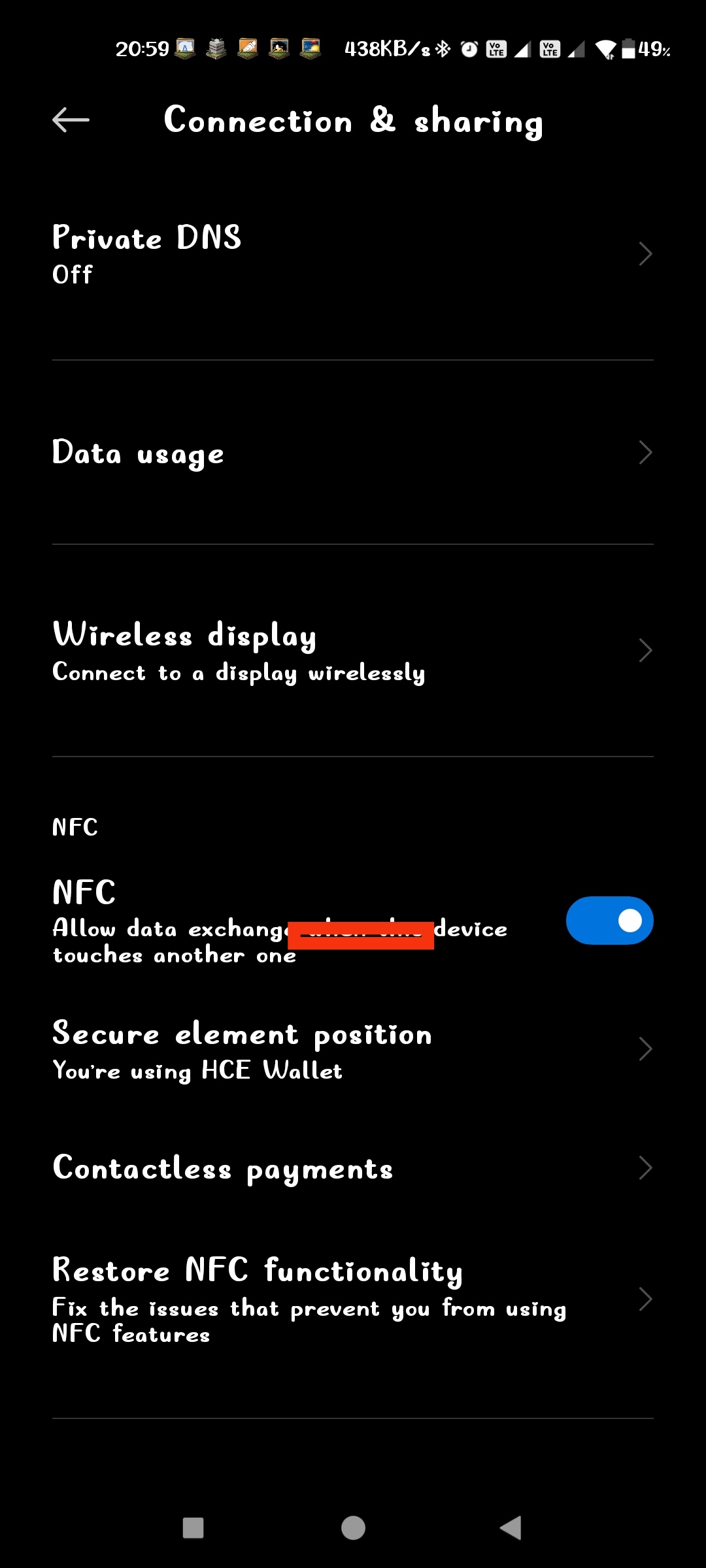706x1568 pixels.
Task: Open Data usage
Action: pos(353,453)
